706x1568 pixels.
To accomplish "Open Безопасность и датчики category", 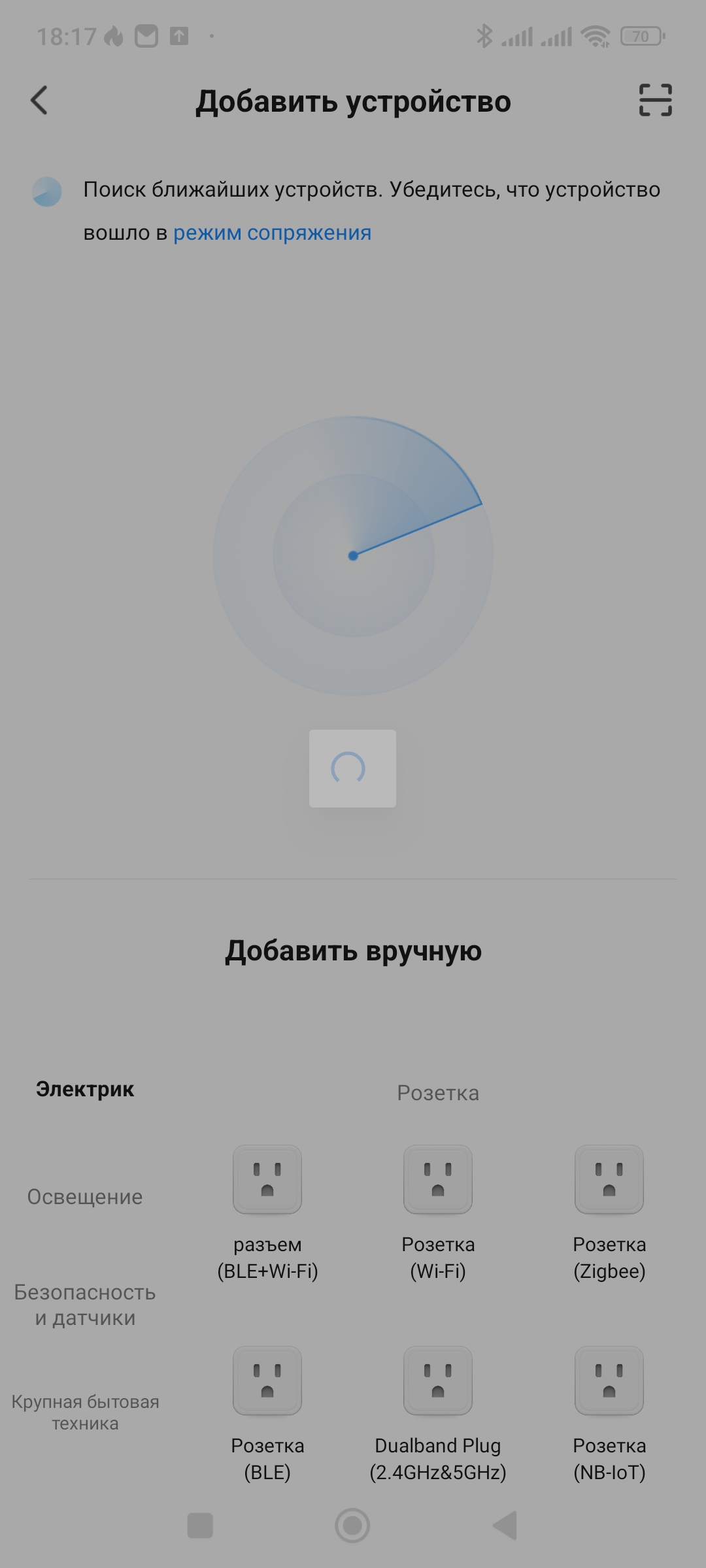I will [x=85, y=1305].
